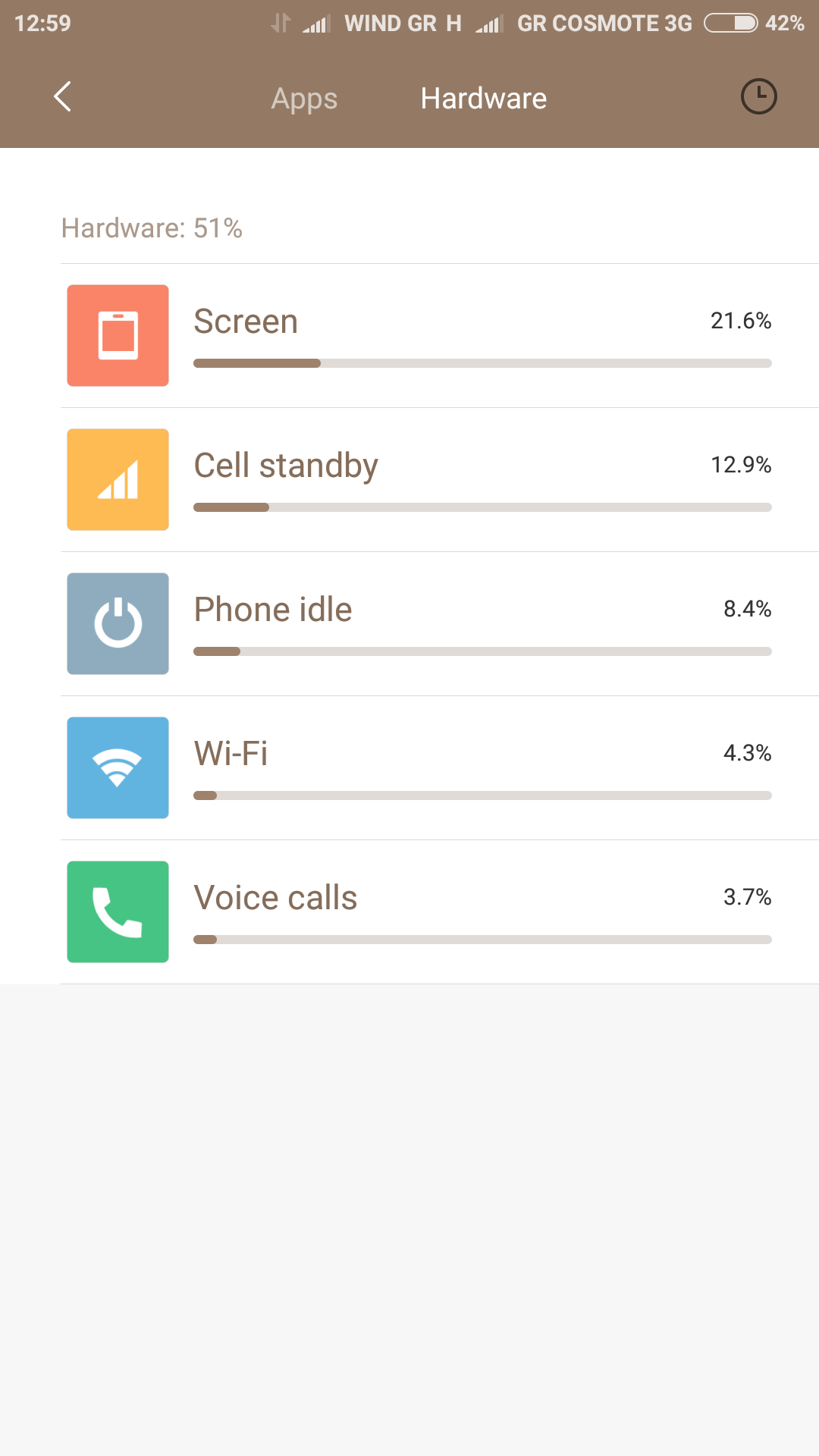This screenshot has width=819, height=1456.
Task: Select the Hardware tab
Action: pos(484,99)
